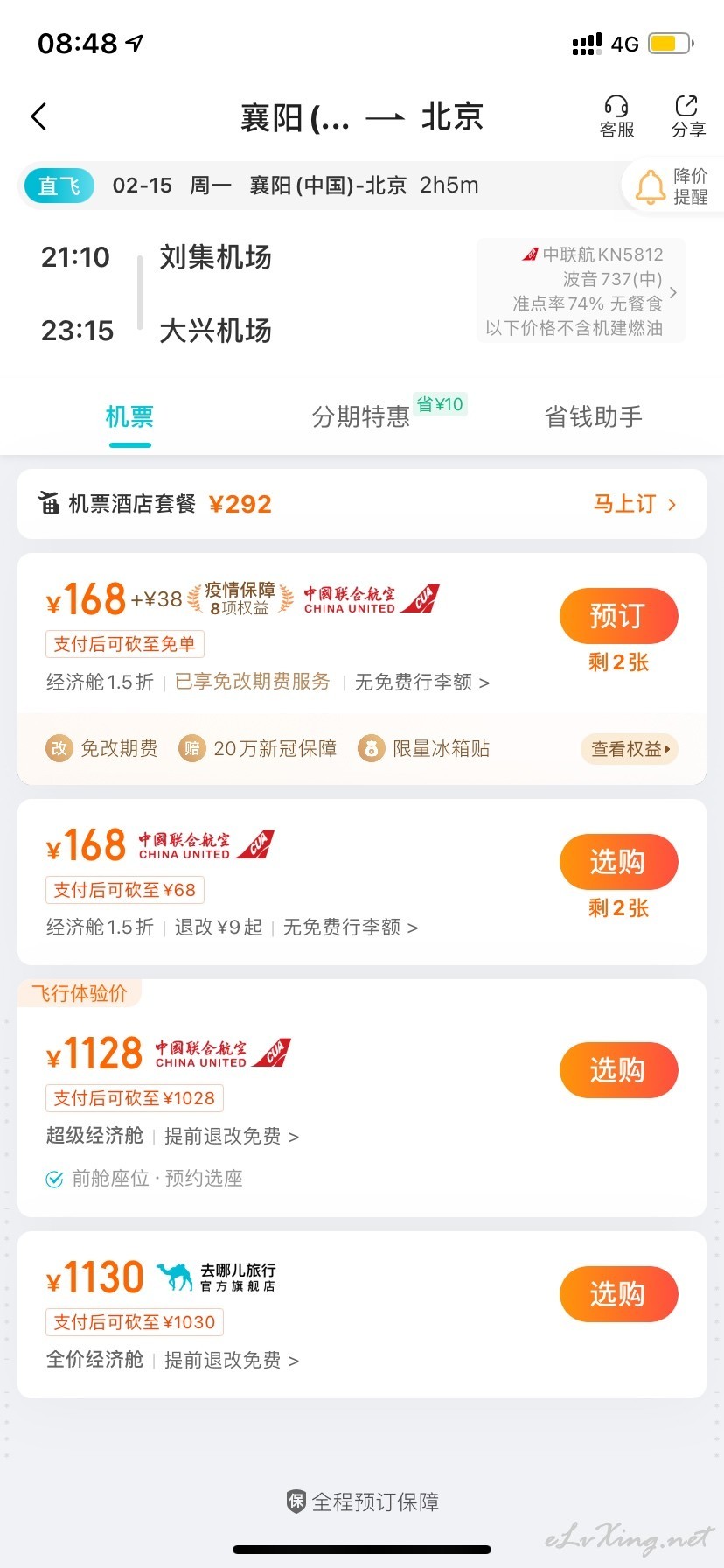View 退改¥9起 rules on second ¥168 fare
Viewport: 724px width, 1568px height.
pyautogui.click(x=219, y=927)
